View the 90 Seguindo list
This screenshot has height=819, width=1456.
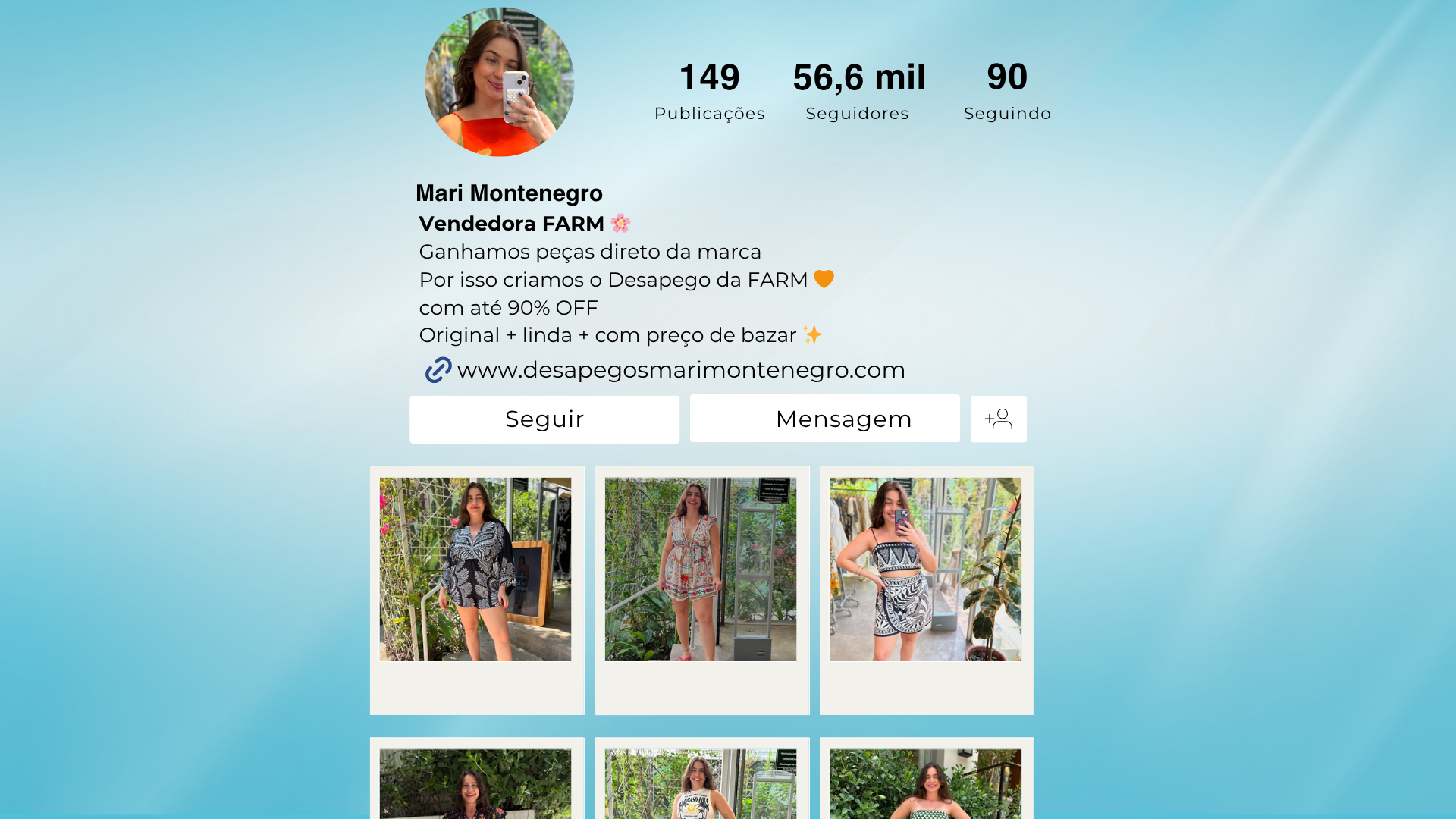1007,91
